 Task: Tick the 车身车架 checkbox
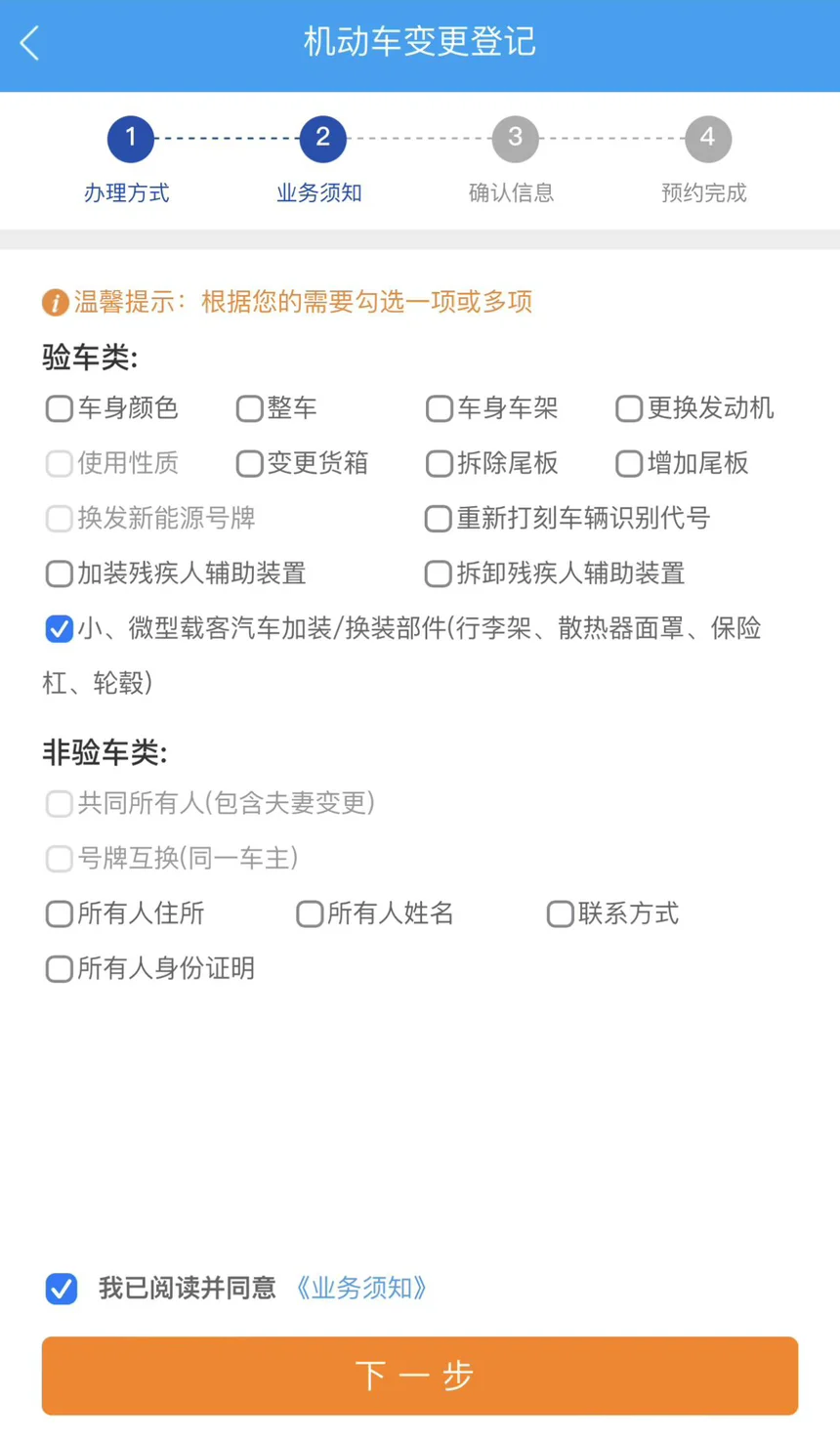[x=439, y=408]
